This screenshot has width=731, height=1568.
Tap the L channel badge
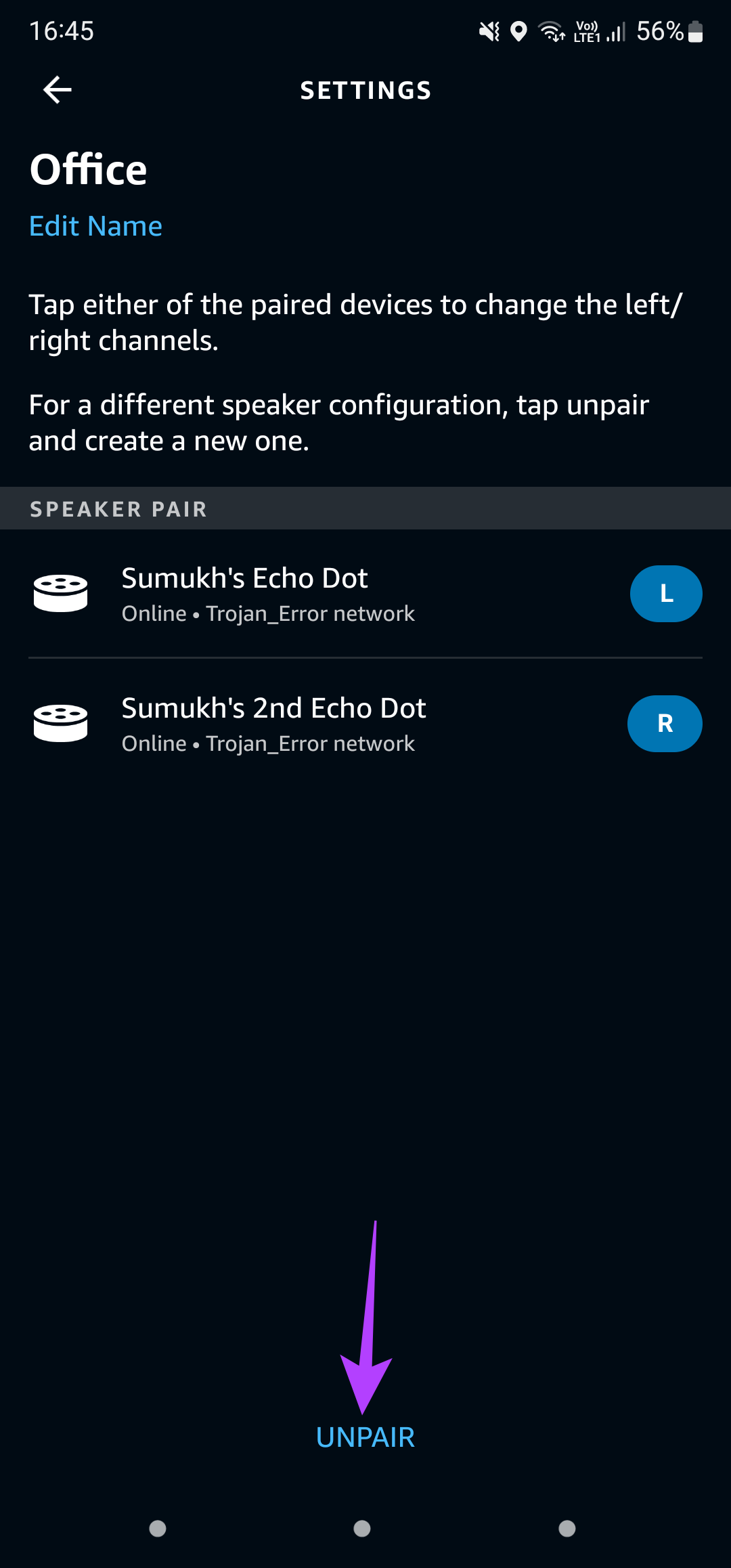tap(666, 594)
